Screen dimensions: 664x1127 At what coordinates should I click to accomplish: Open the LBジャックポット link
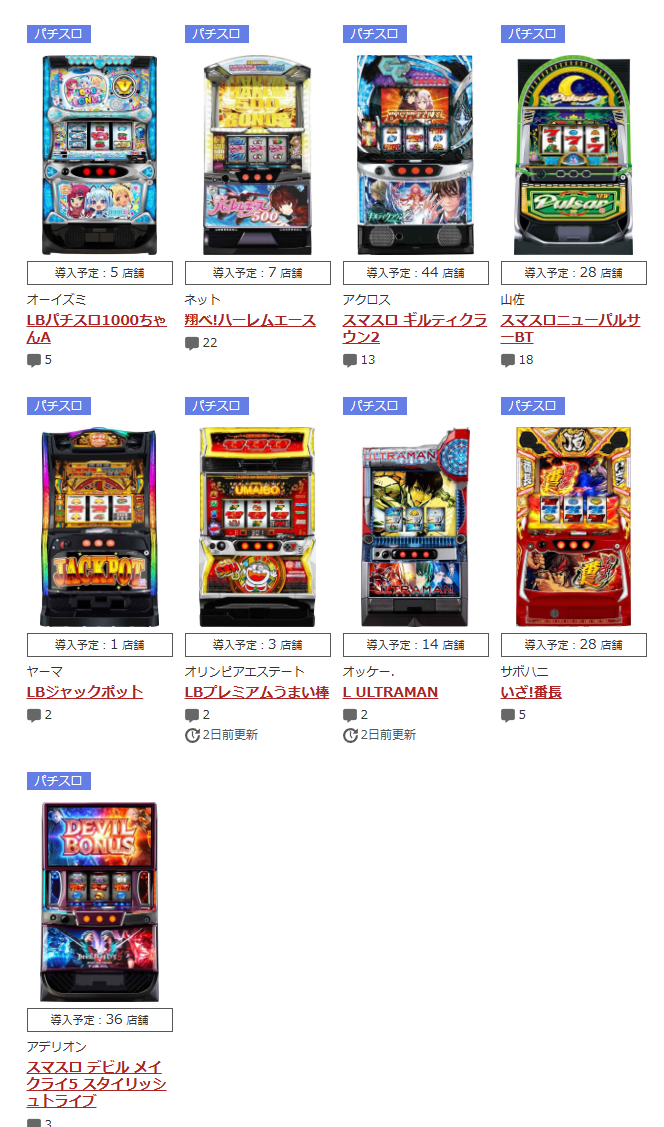point(85,692)
